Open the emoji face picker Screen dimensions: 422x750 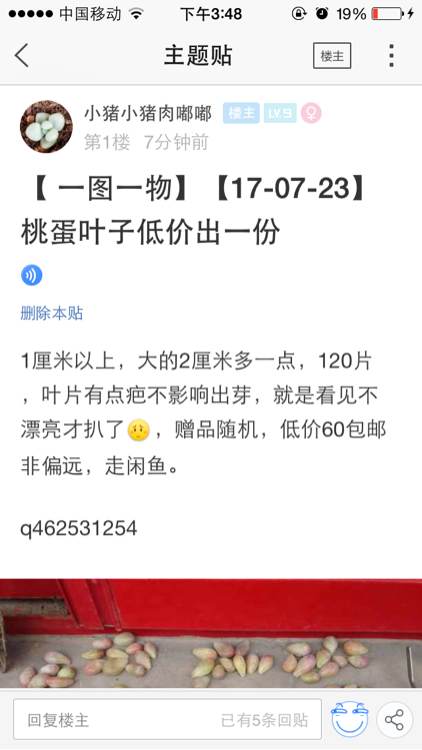[349, 719]
